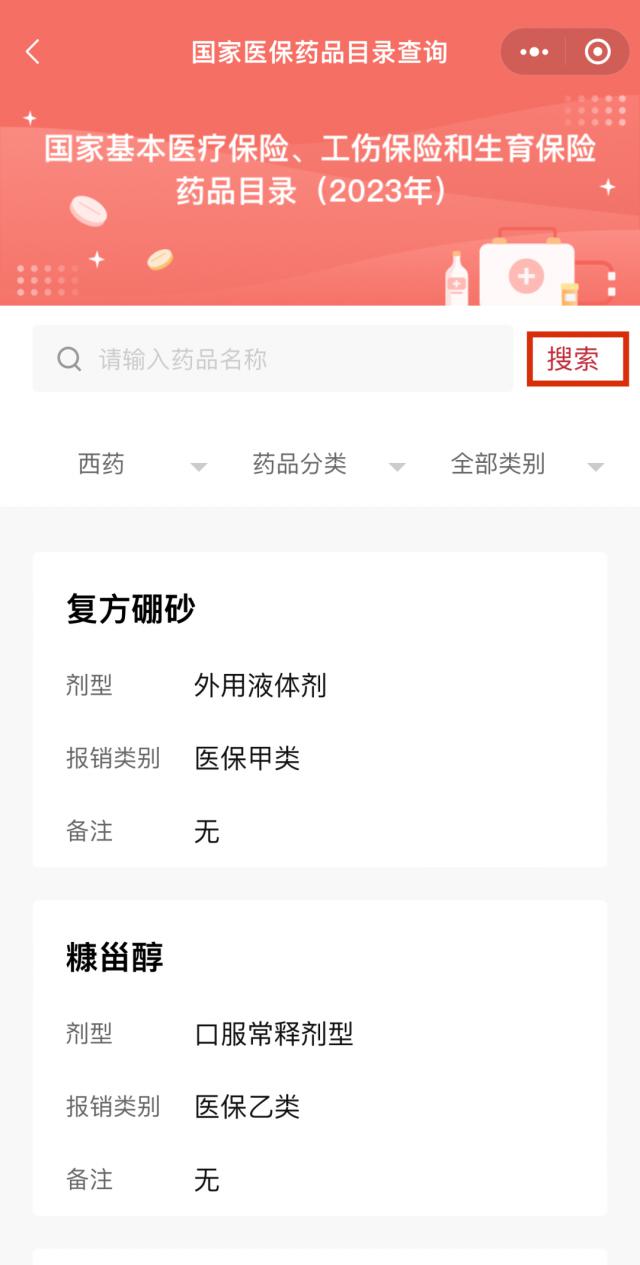
Task: Go back using the top-left arrow
Action: pyautogui.click(x=33, y=52)
